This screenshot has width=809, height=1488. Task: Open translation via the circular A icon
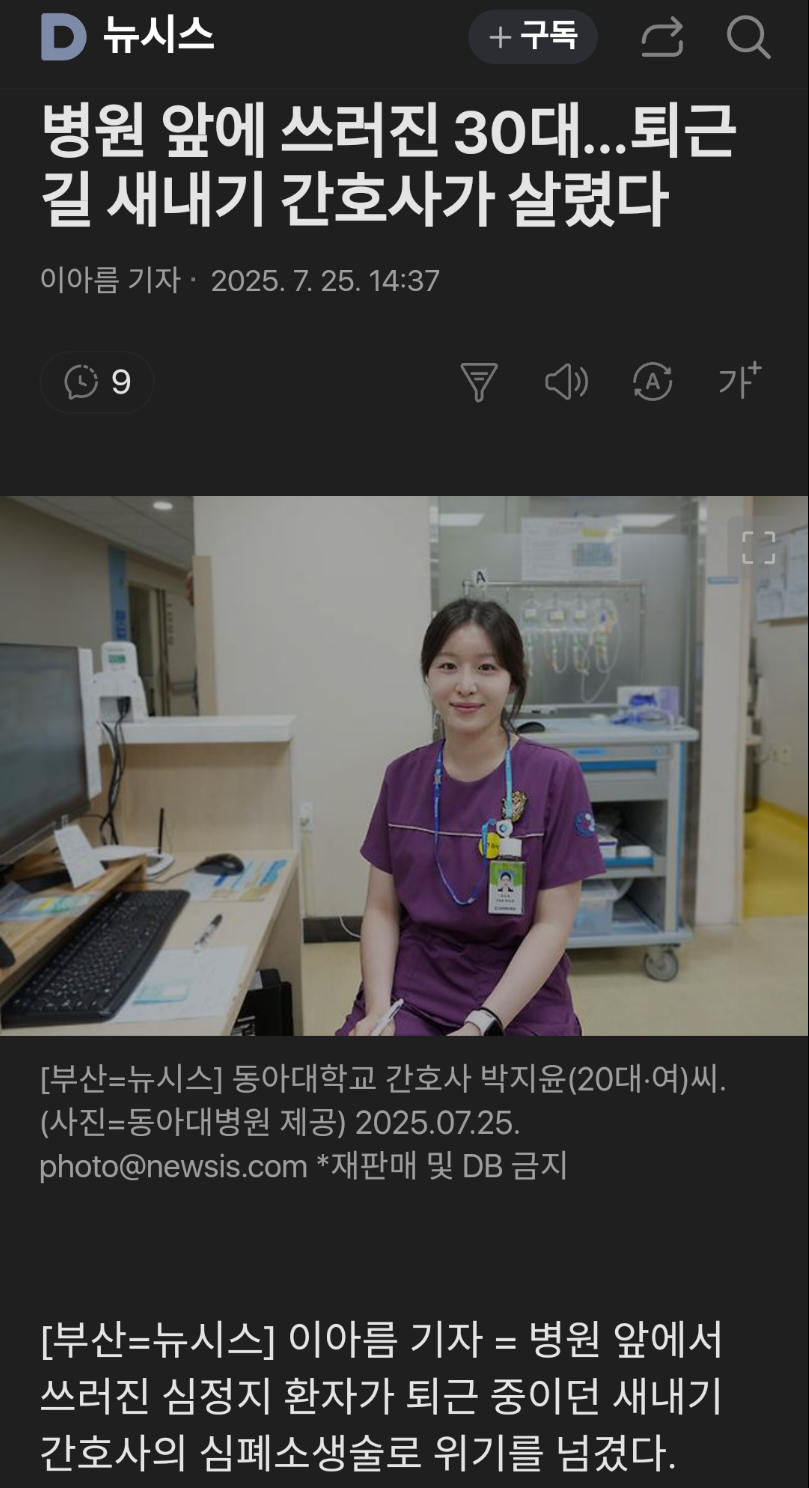coord(652,382)
